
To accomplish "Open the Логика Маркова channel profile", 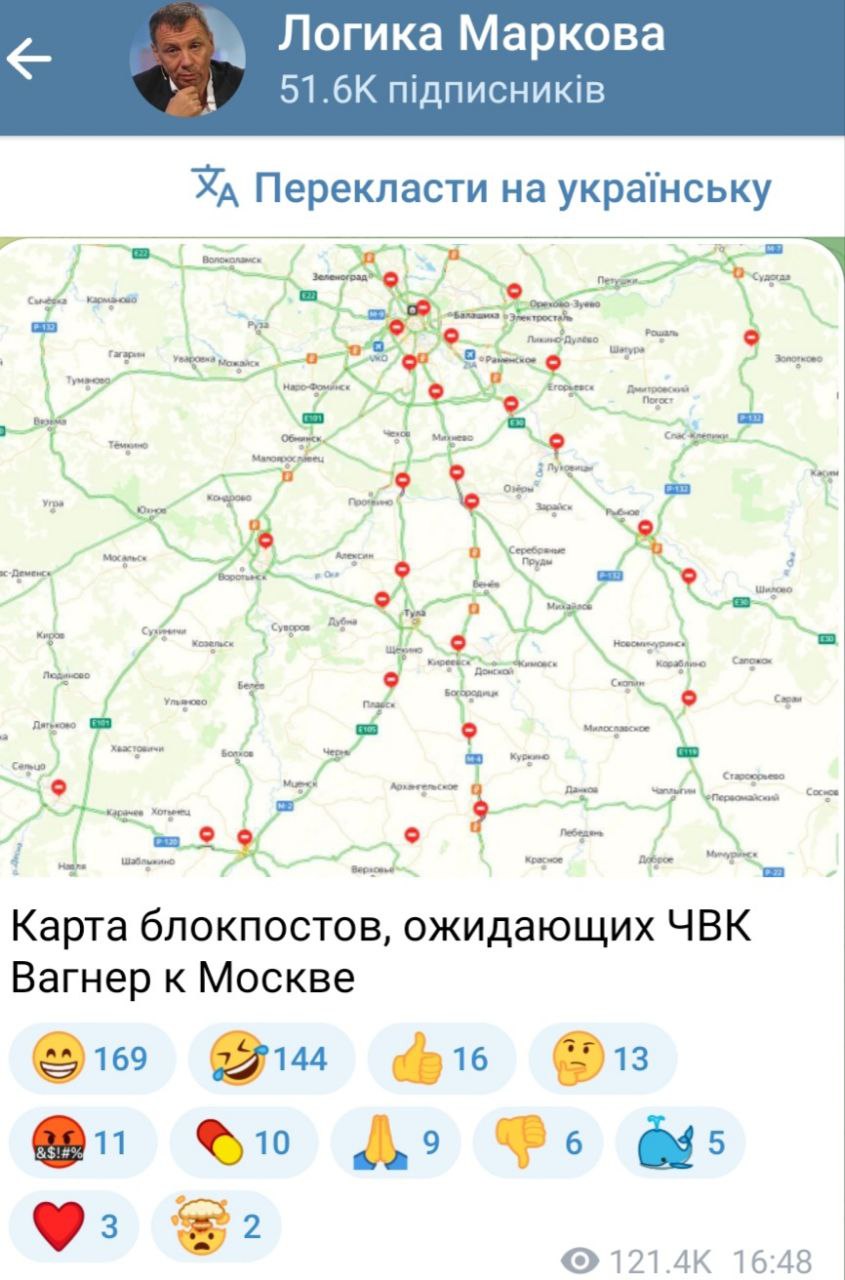I will pyautogui.click(x=470, y=60).
